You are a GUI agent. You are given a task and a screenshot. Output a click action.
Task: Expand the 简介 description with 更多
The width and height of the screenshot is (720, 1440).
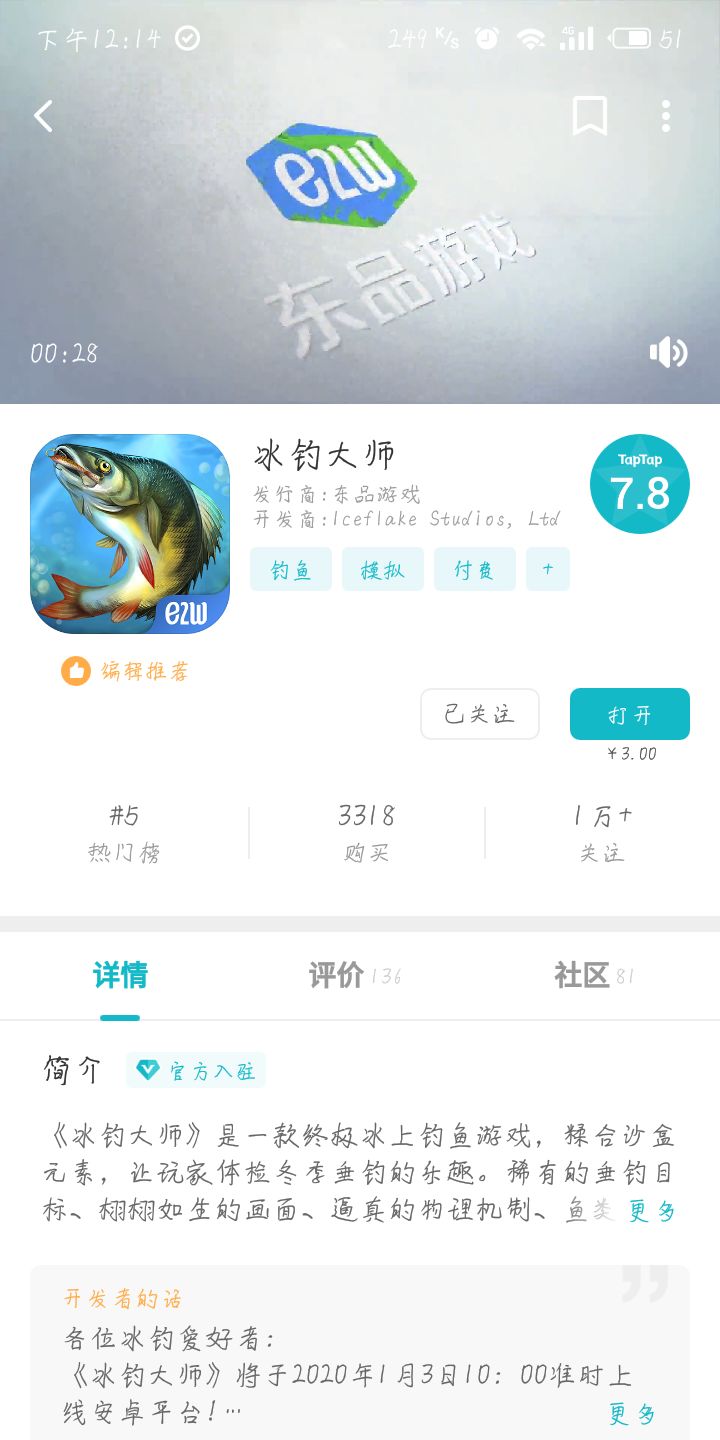tap(652, 1212)
